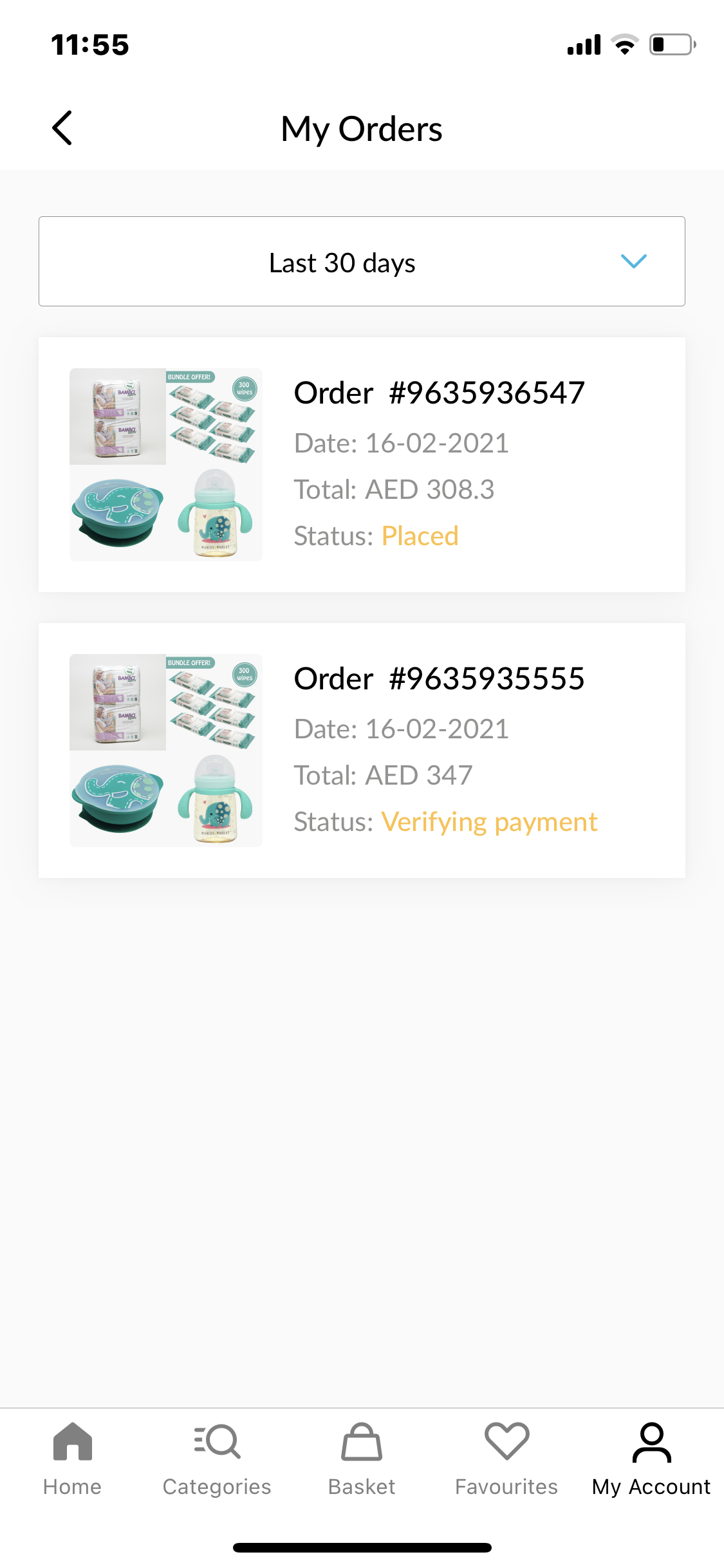
Task: Select the My Account tab
Action: pyautogui.click(x=651, y=1458)
